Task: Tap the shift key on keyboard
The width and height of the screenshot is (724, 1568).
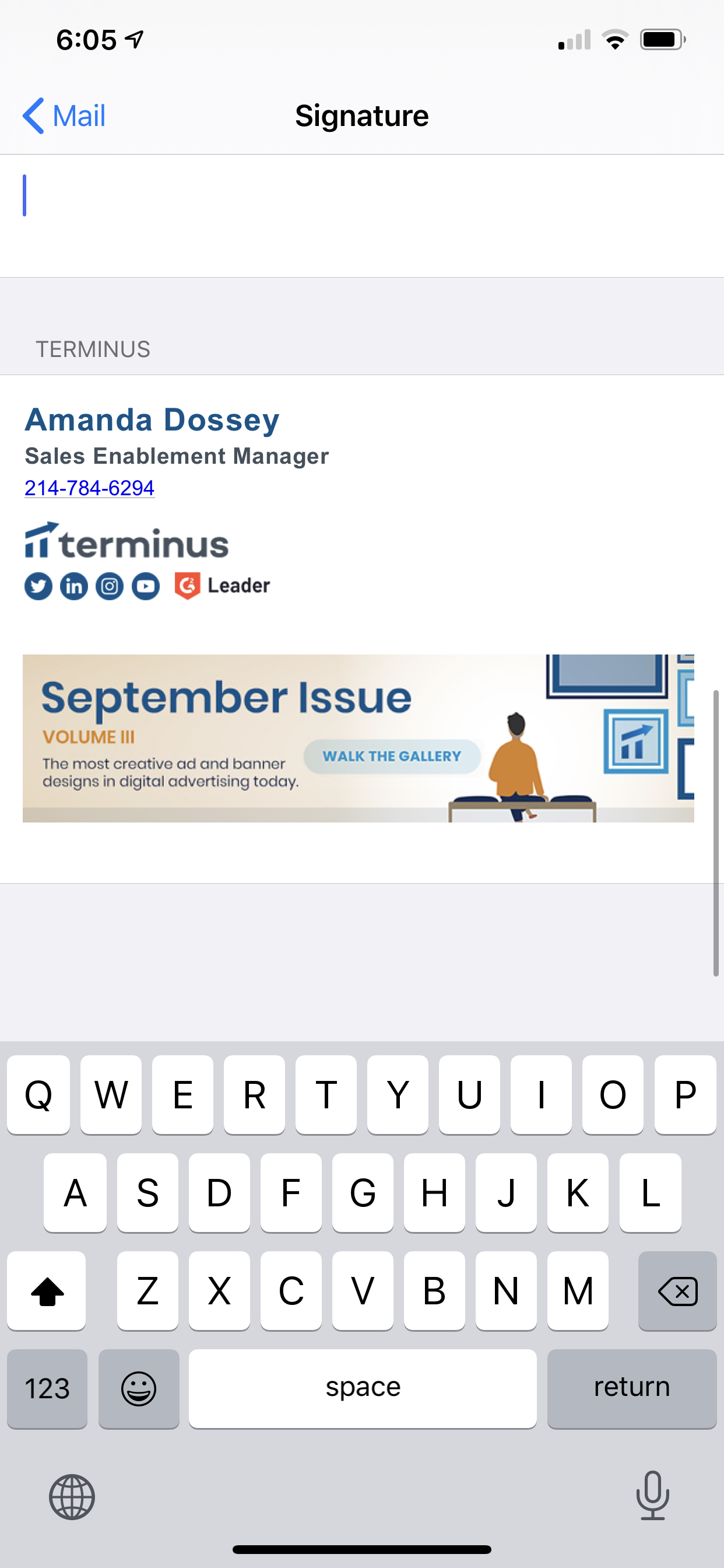Action: [47, 1290]
